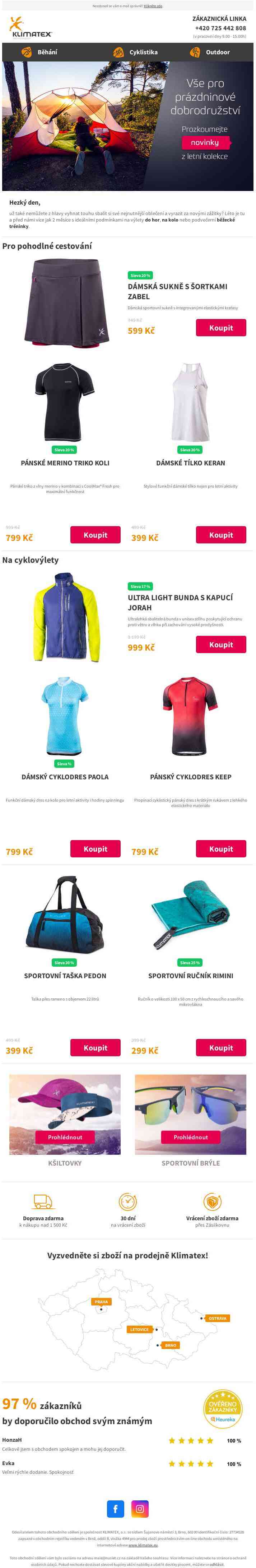Image resolution: width=256 pixels, height=1568 pixels.
Task: View the Sportovní brýle via Prohlédnout
Action: pos(190,1137)
